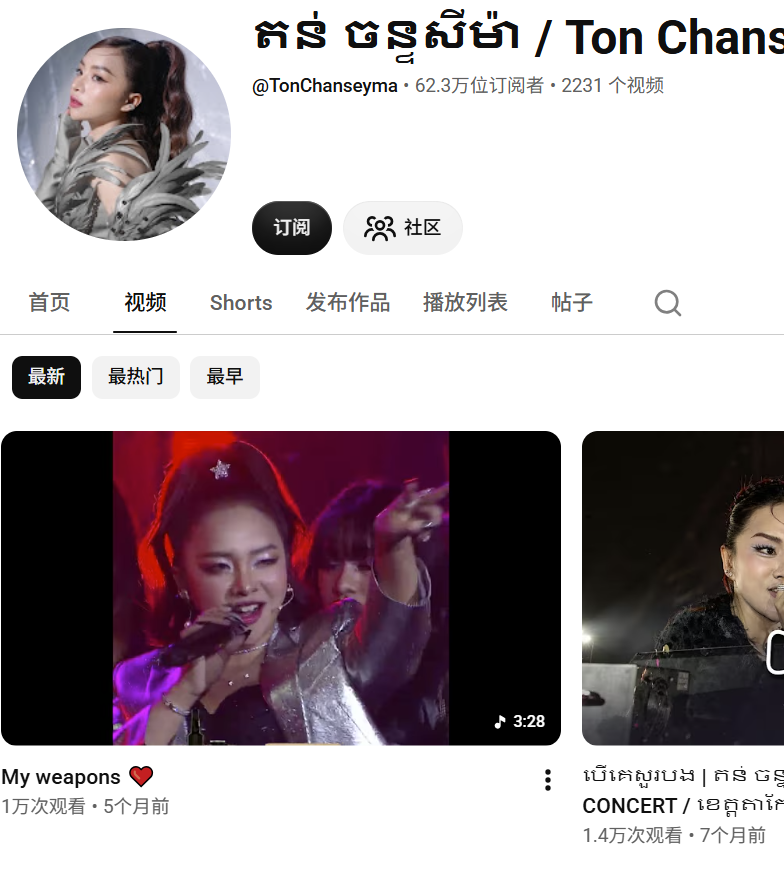Search within this channel
The height and width of the screenshot is (870, 784).
click(667, 303)
